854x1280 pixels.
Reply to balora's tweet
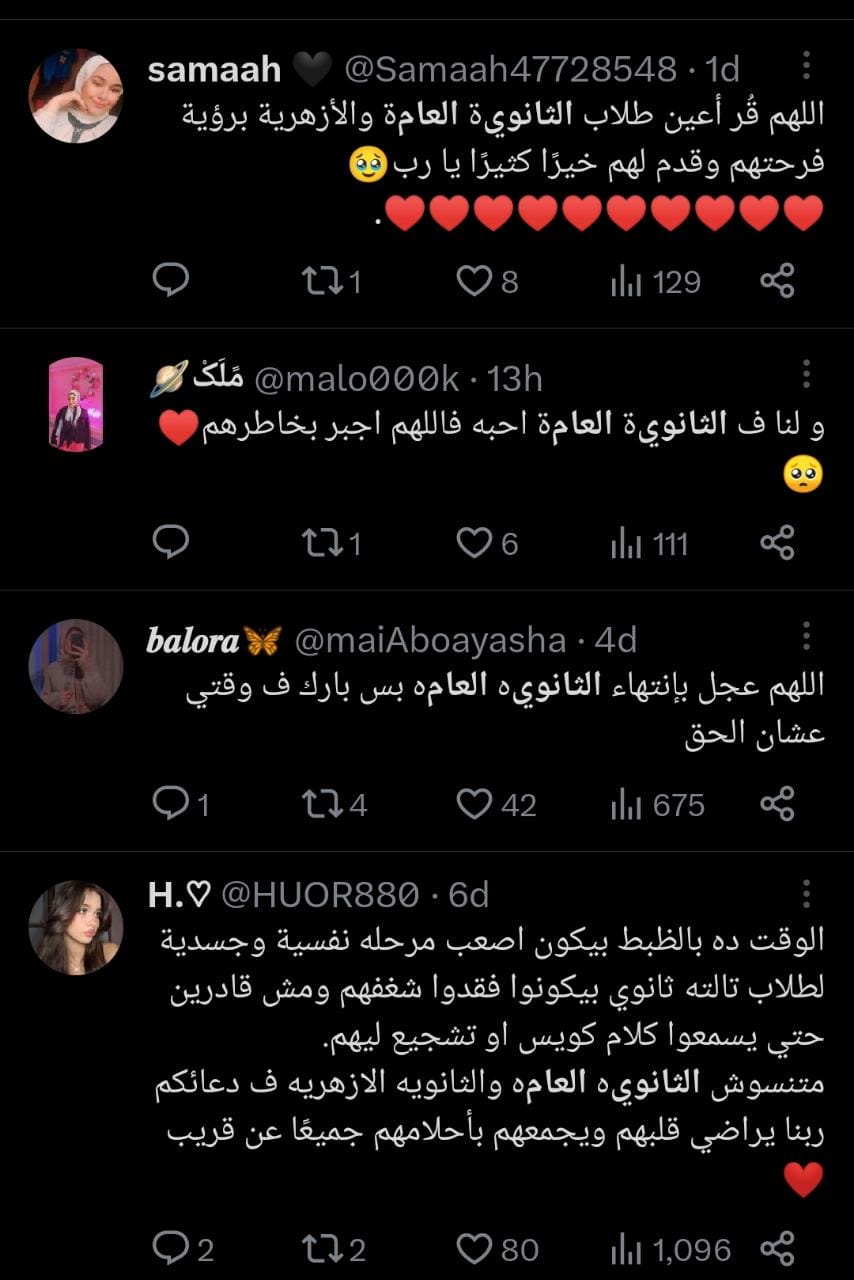[171, 804]
